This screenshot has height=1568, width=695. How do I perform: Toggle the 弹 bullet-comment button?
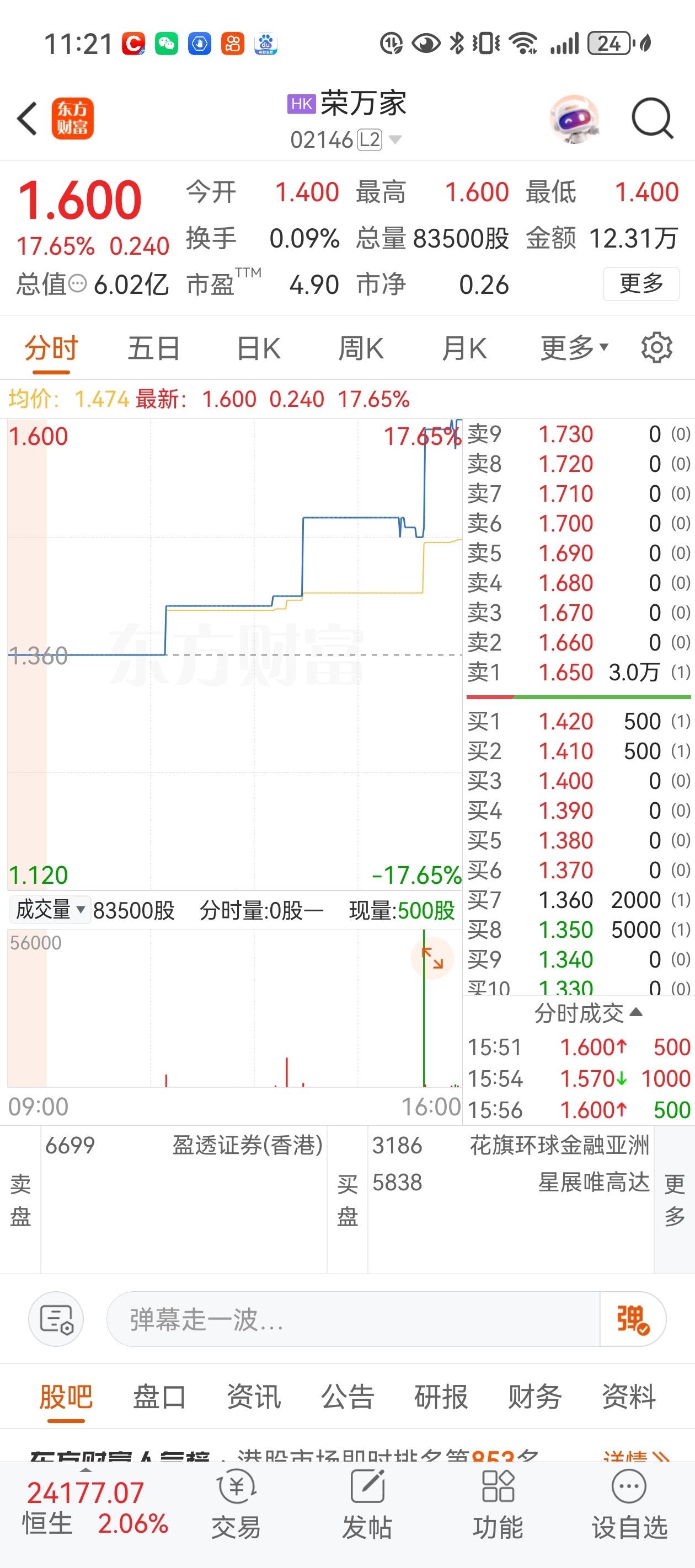tap(632, 1319)
